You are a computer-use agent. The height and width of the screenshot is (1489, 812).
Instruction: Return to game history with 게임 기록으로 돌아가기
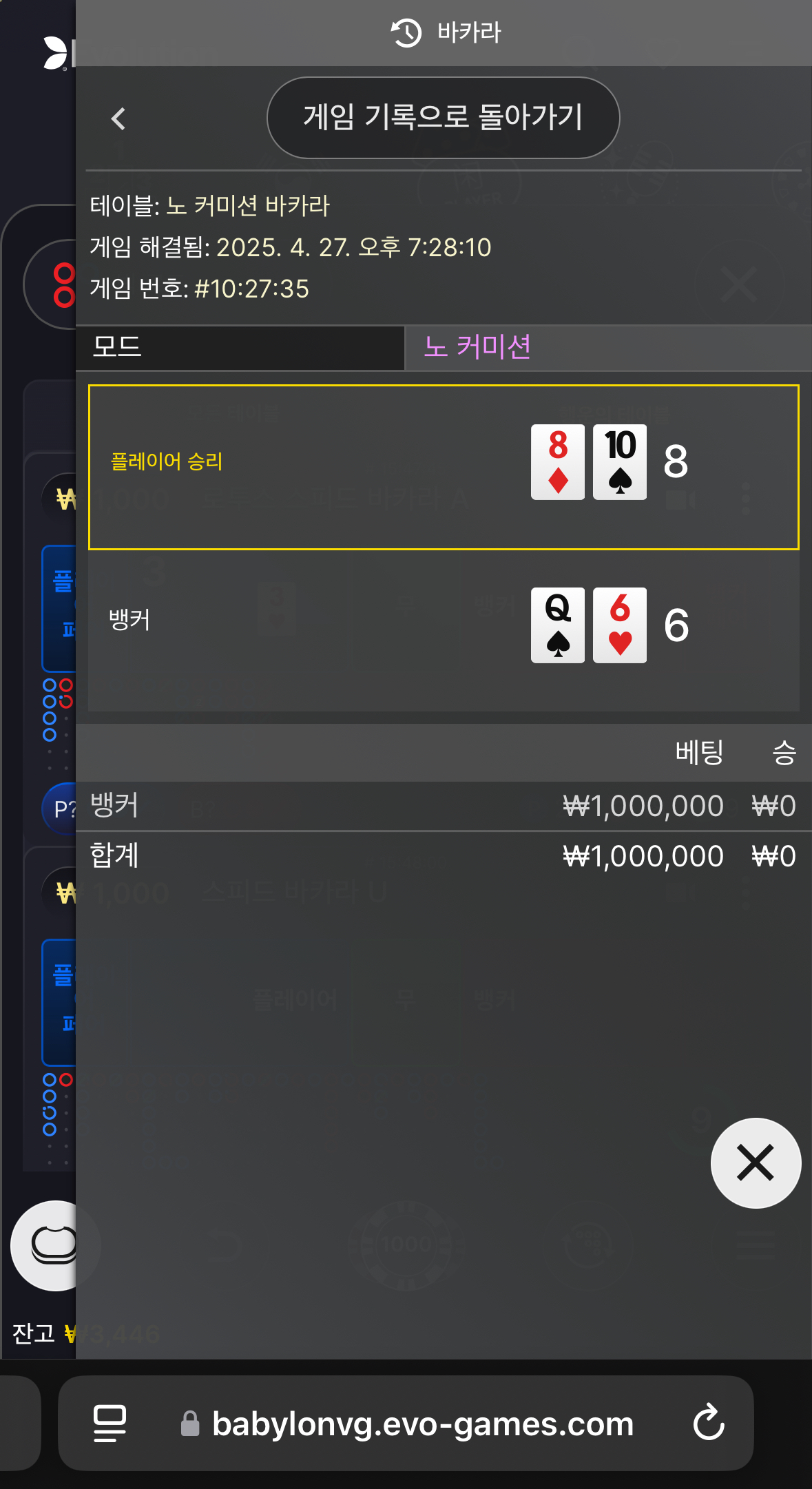[443, 118]
